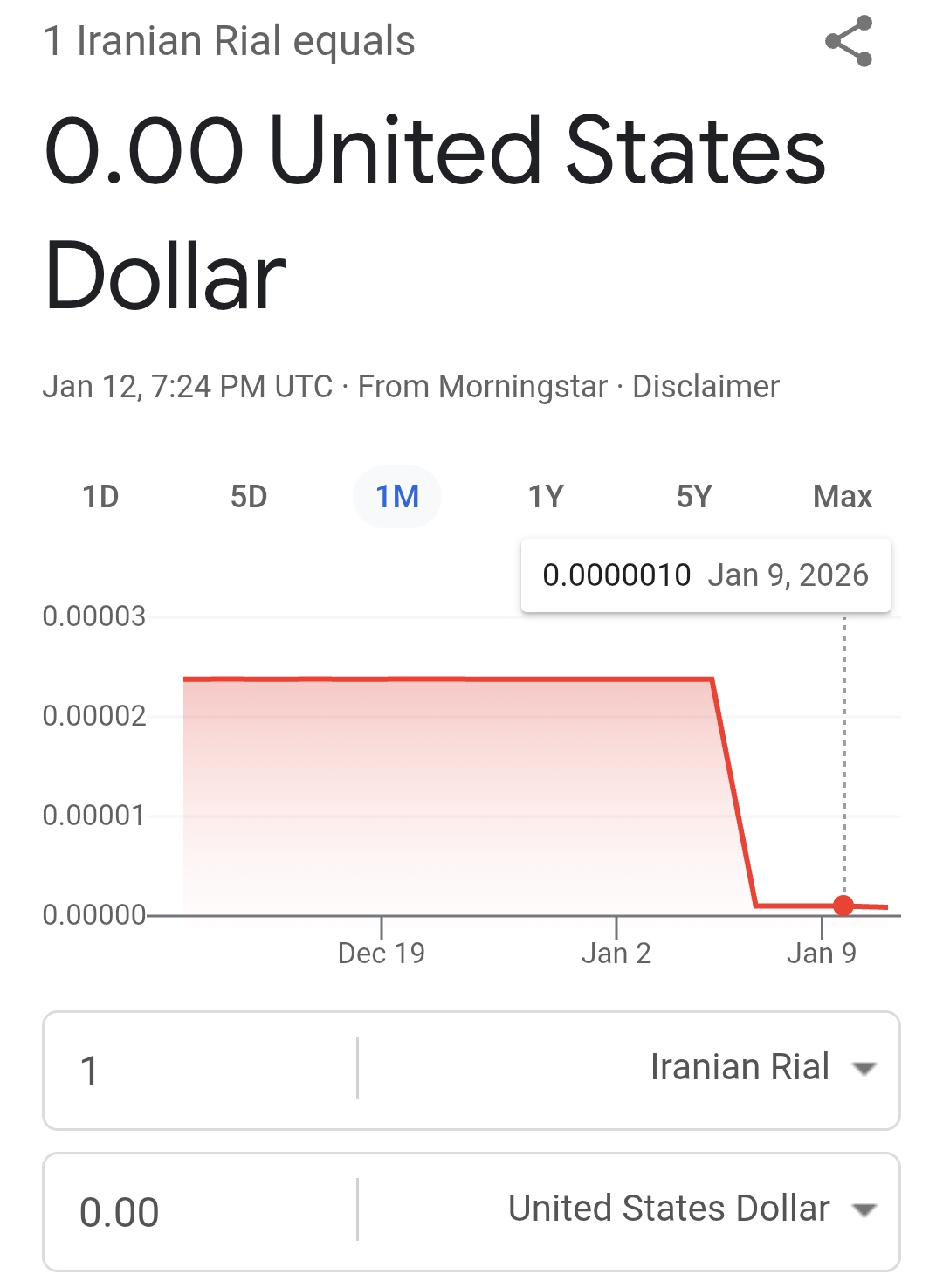This screenshot has width=943, height=1288.
Task: Open the Disclaimer link
Action: [x=706, y=387]
